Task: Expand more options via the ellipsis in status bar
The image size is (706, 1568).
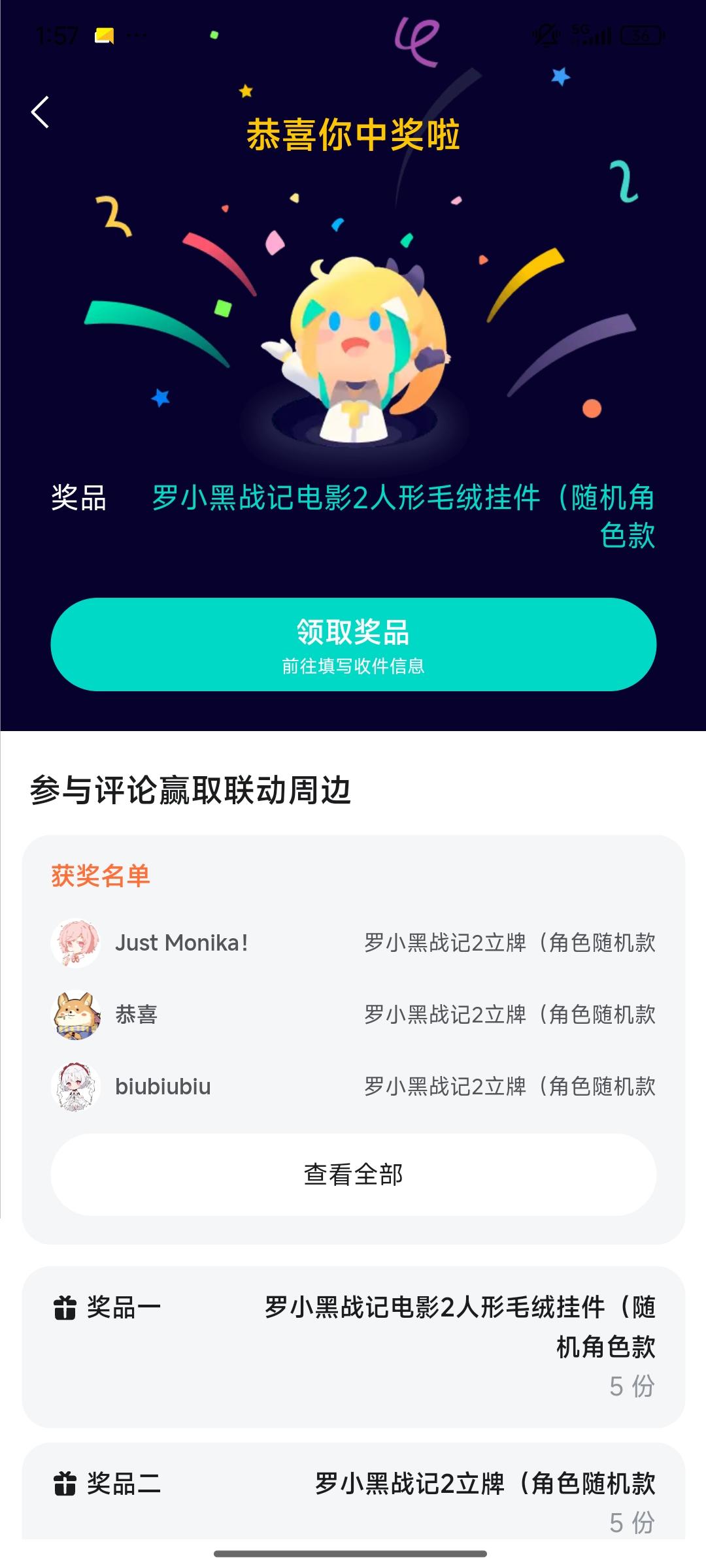Action: pos(135,34)
